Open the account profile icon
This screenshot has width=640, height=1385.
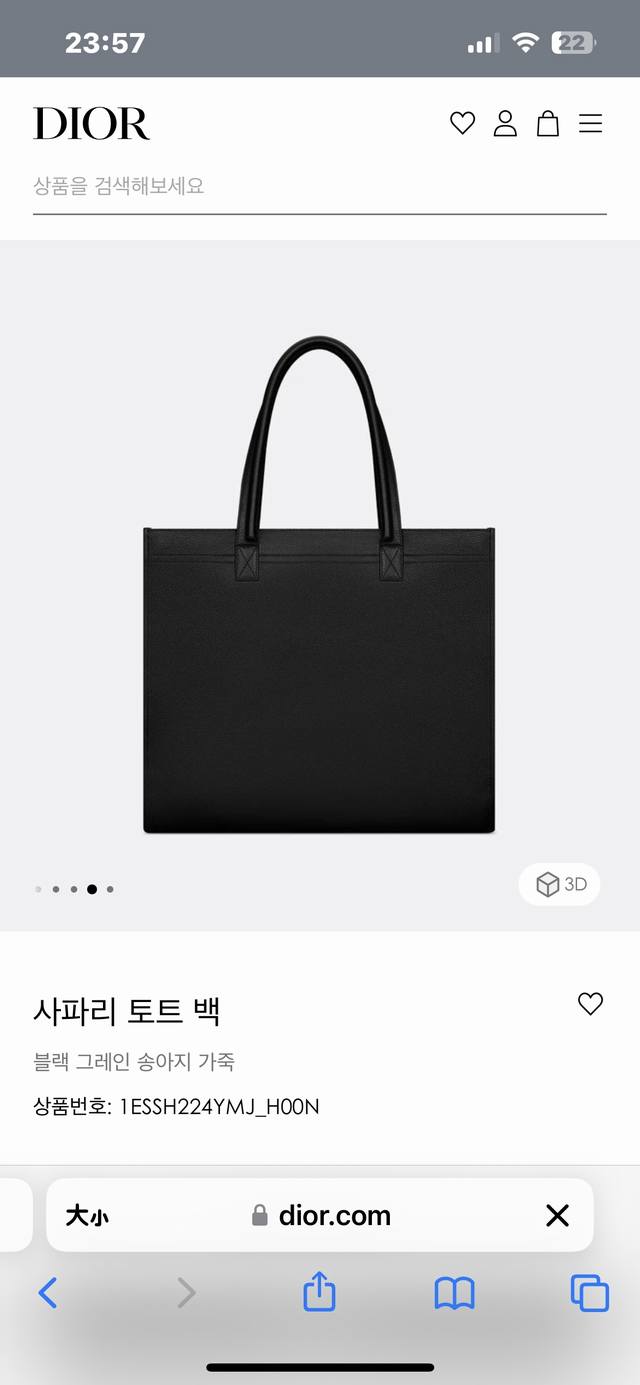point(505,124)
